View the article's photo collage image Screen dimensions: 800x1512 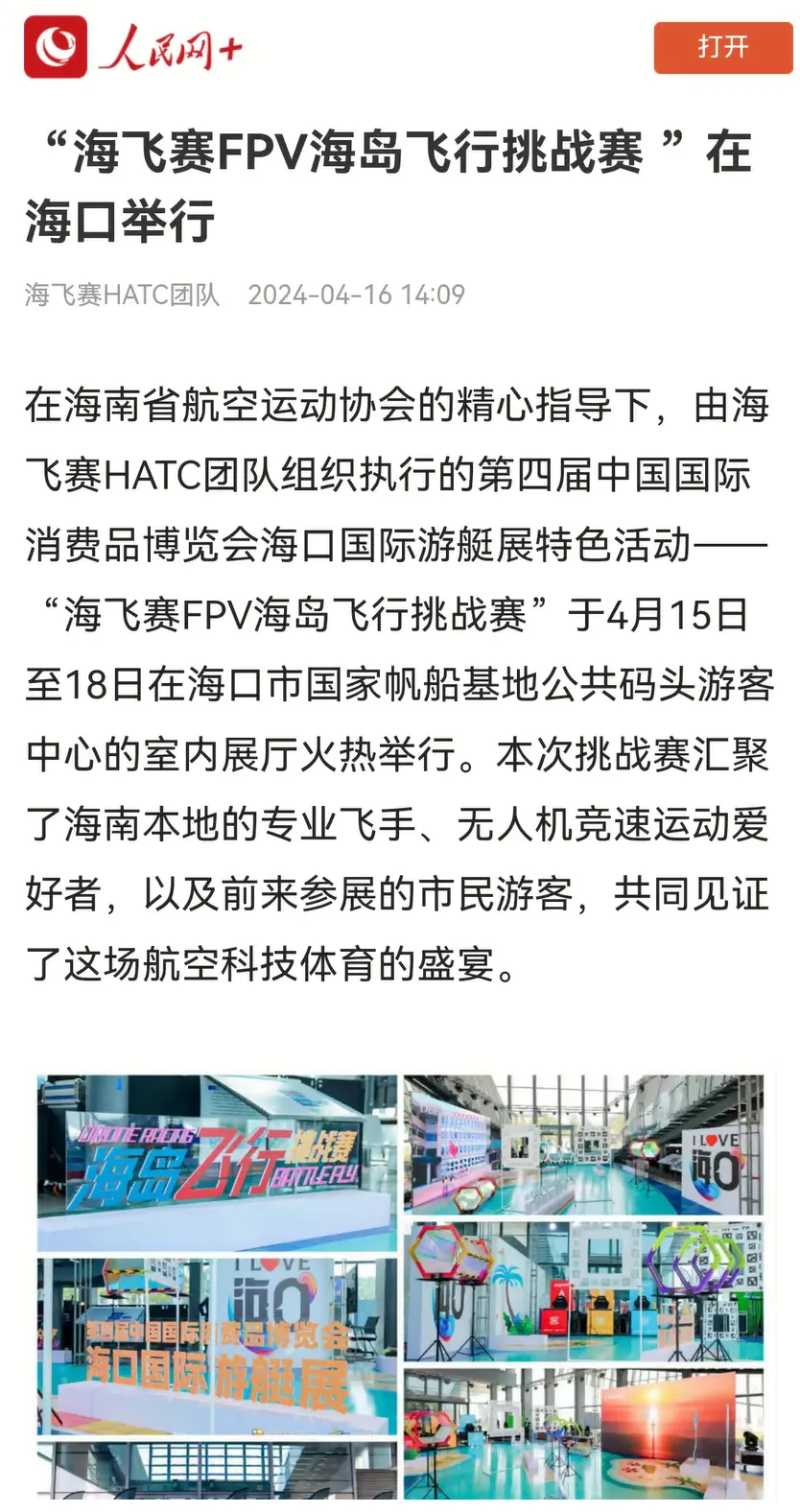[x=400, y=1286]
